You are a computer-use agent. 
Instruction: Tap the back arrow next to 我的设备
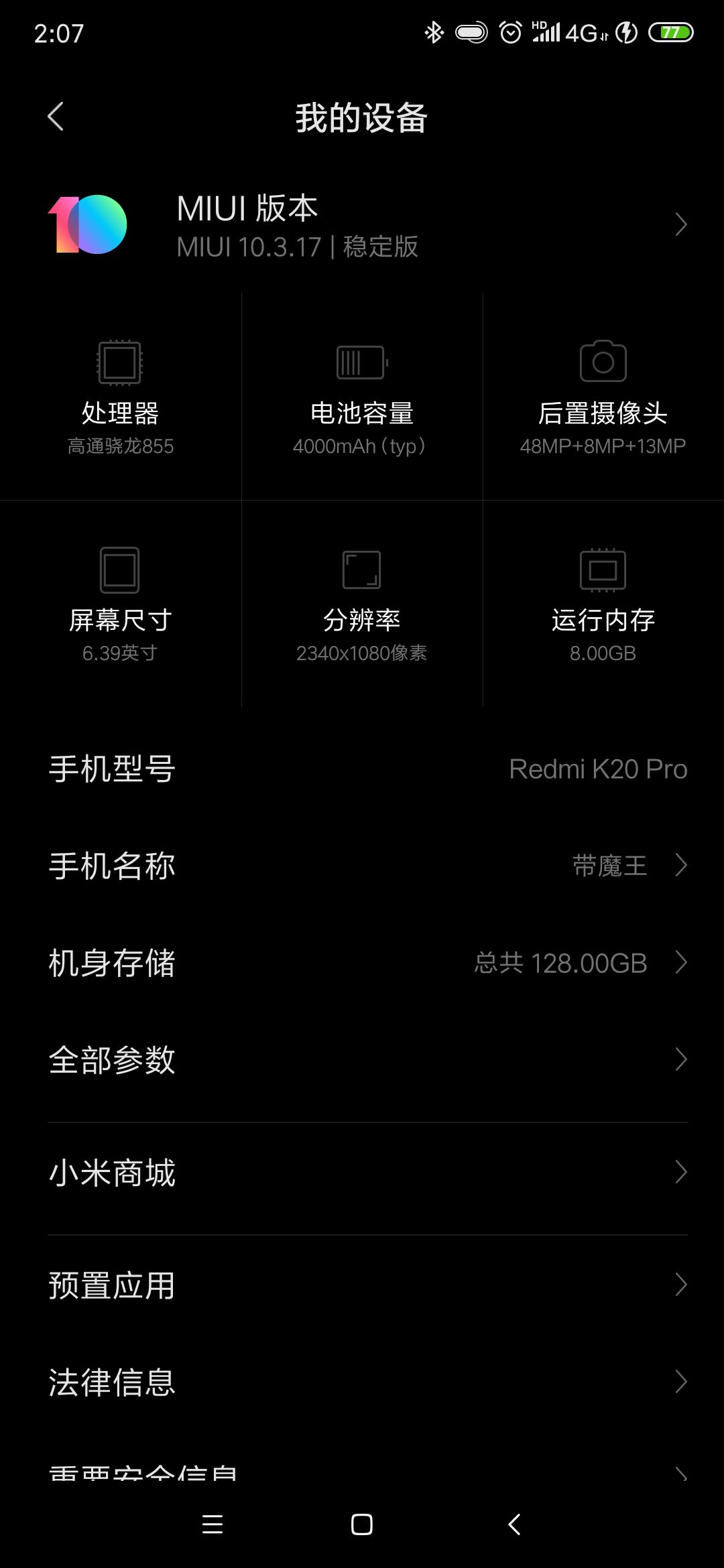(56, 115)
